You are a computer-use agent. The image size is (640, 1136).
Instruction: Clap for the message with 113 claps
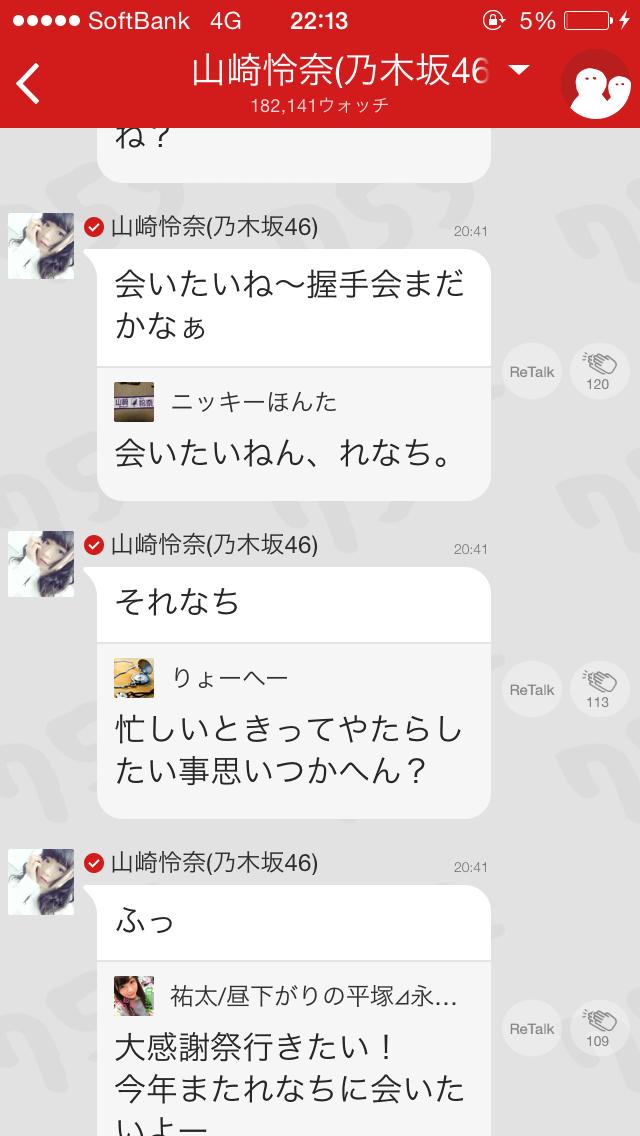coord(598,688)
